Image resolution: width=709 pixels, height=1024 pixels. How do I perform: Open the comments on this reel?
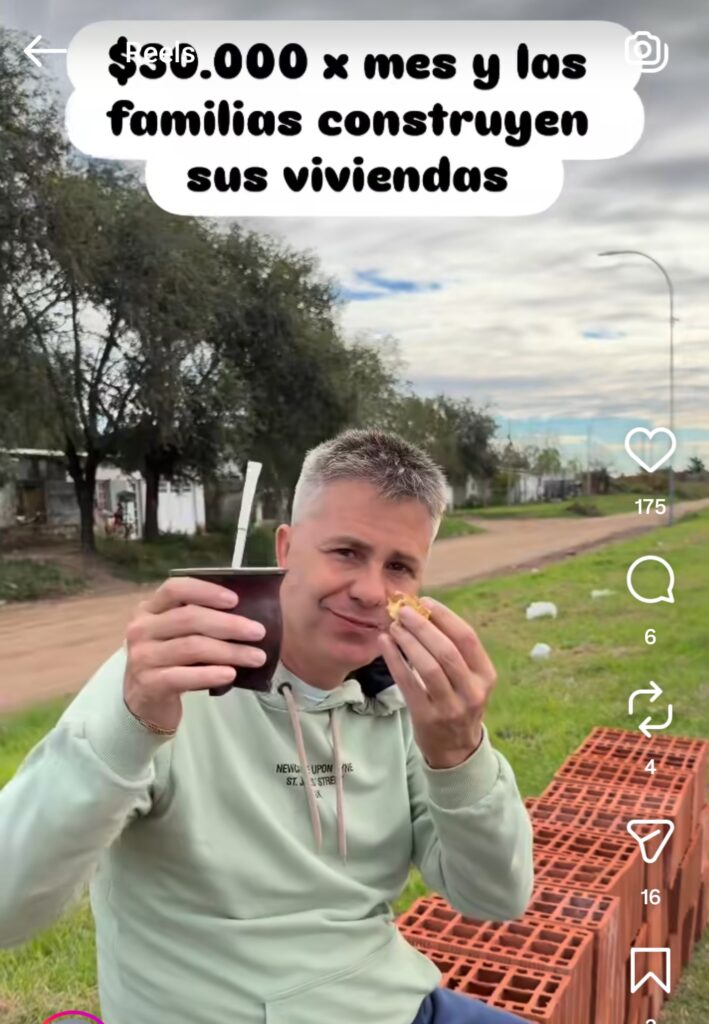pyautogui.click(x=650, y=580)
